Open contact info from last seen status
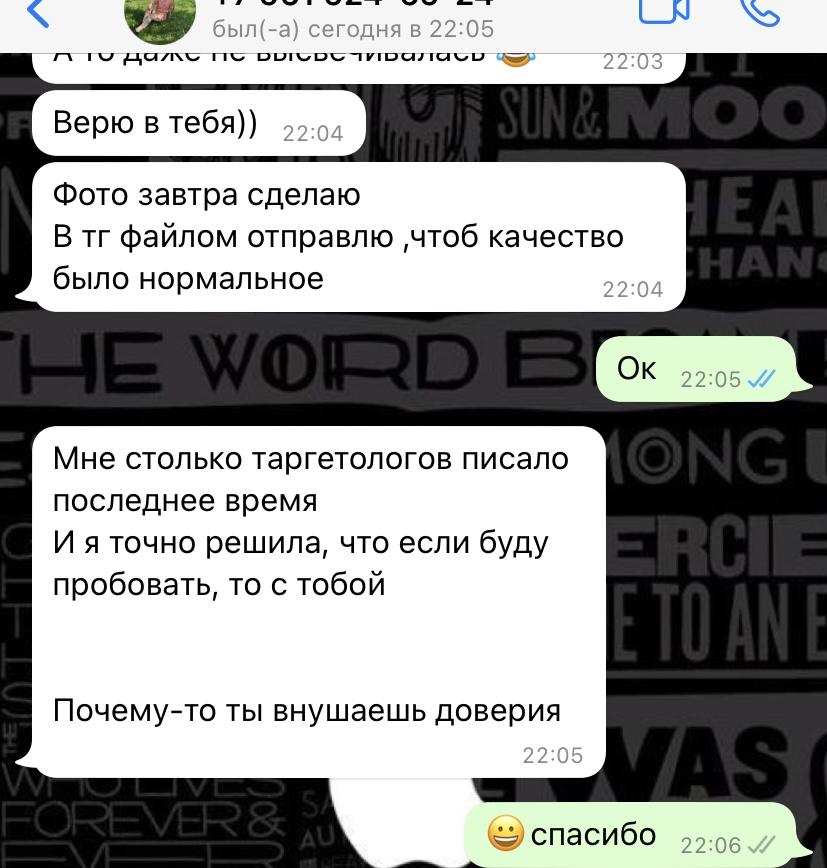 pos(353,29)
